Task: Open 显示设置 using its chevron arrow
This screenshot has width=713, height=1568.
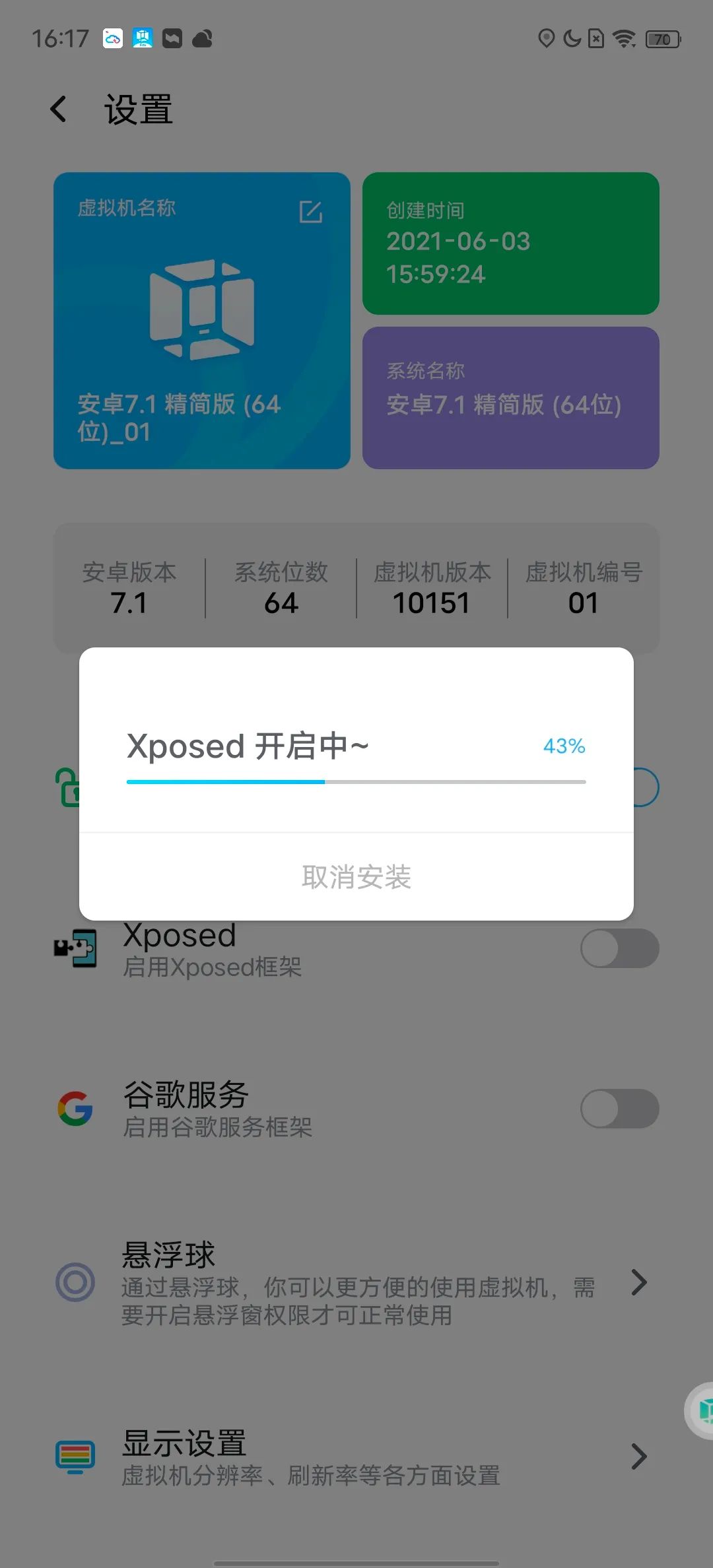Action: point(639,1455)
